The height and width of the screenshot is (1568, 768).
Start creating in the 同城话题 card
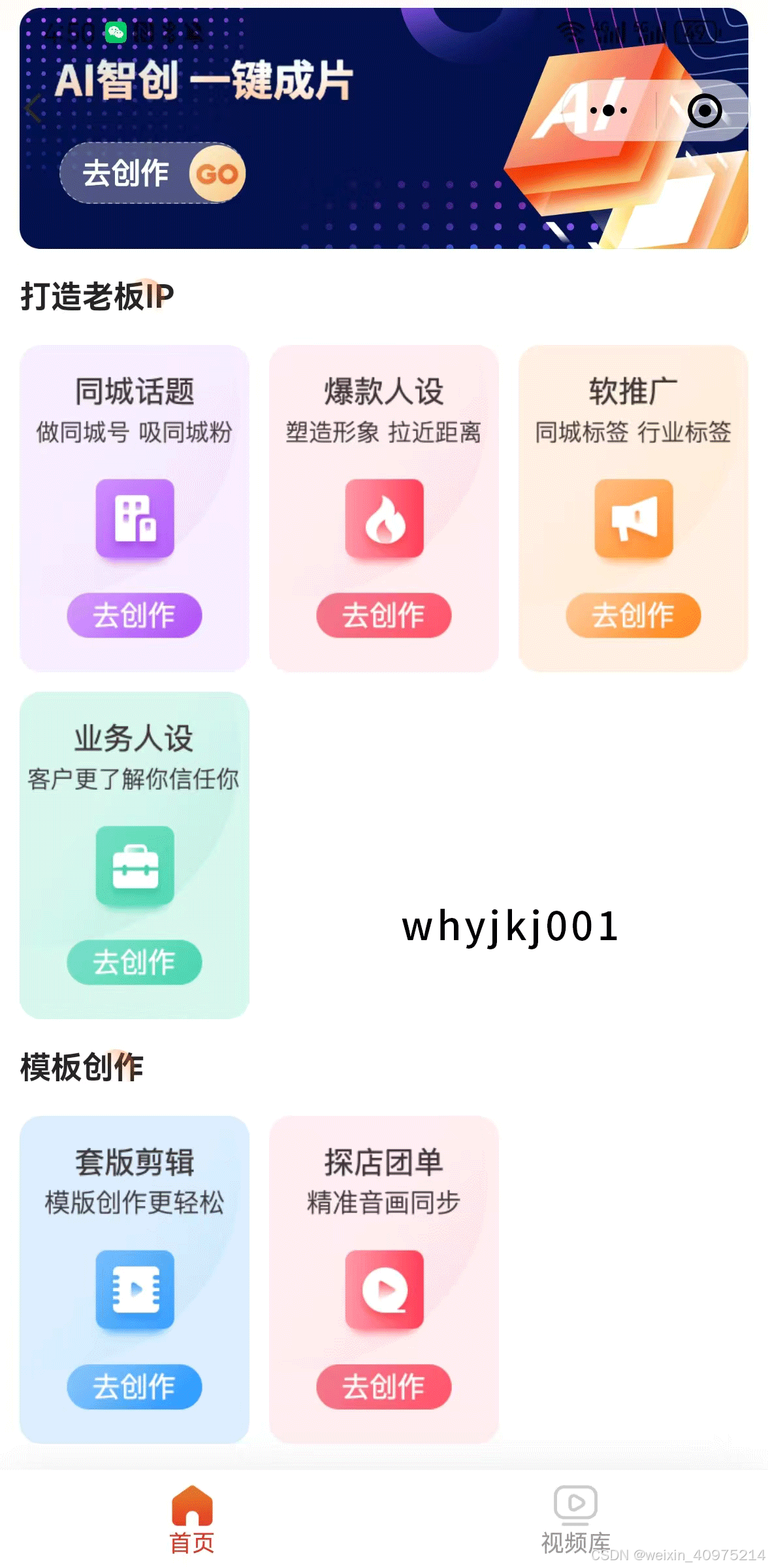(x=135, y=615)
